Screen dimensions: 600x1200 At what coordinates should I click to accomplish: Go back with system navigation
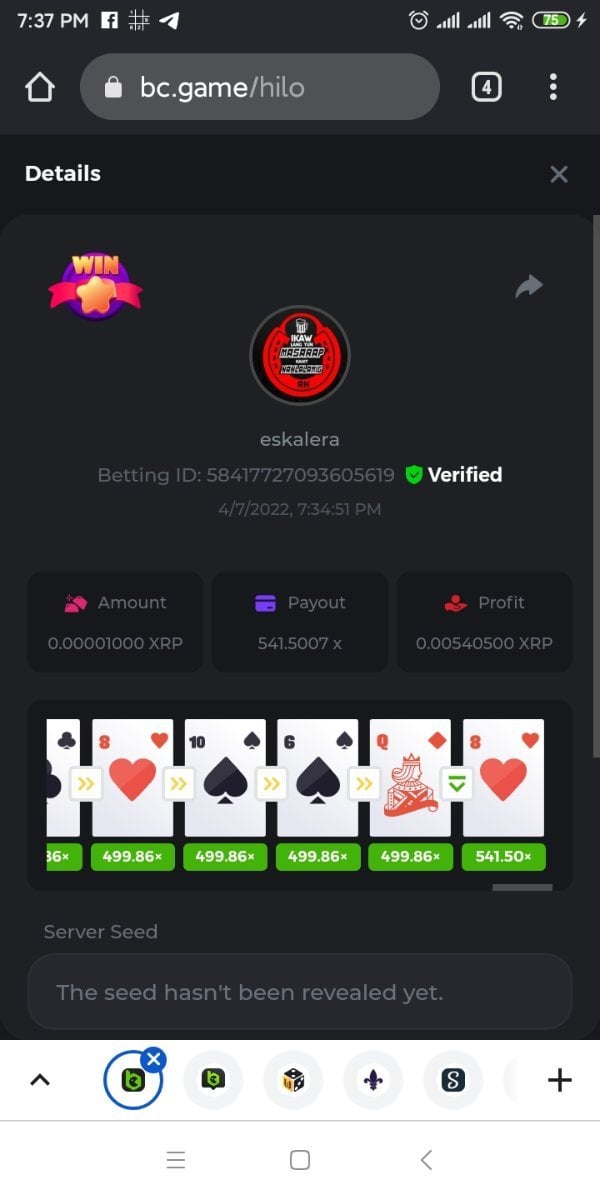pos(426,1160)
